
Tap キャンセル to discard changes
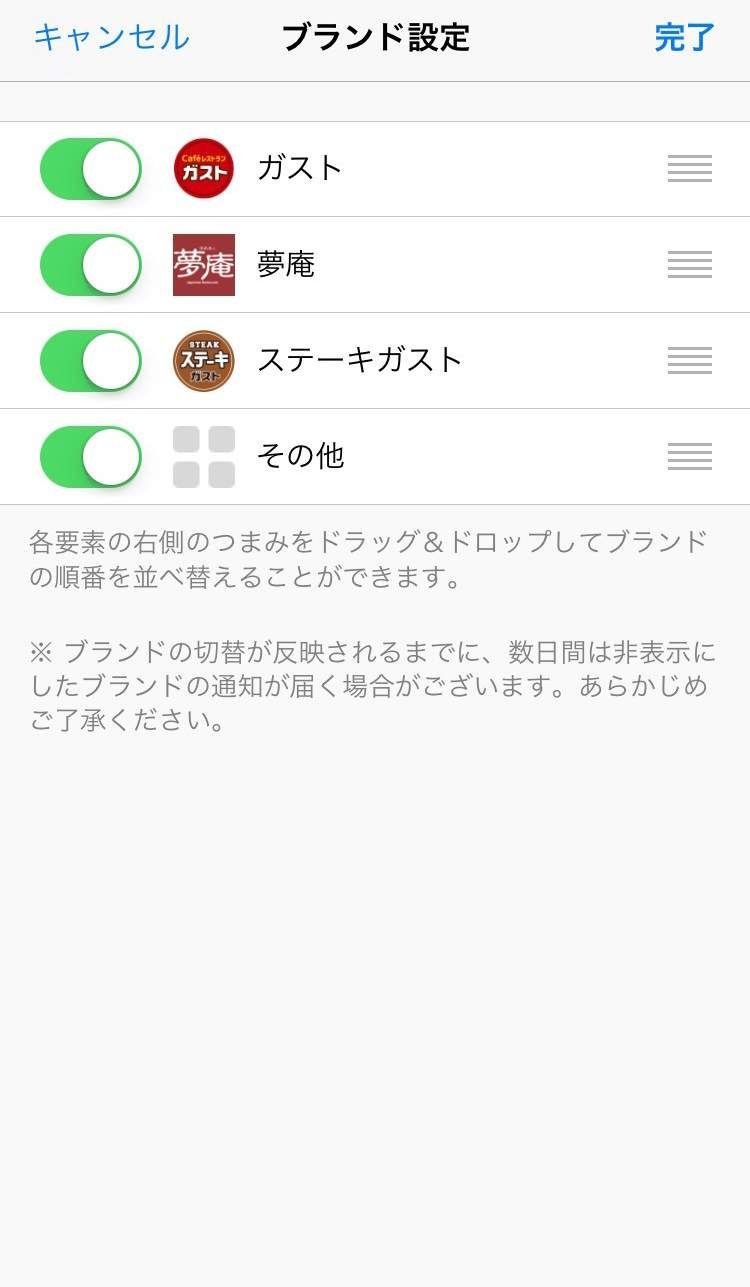[x=111, y=38]
